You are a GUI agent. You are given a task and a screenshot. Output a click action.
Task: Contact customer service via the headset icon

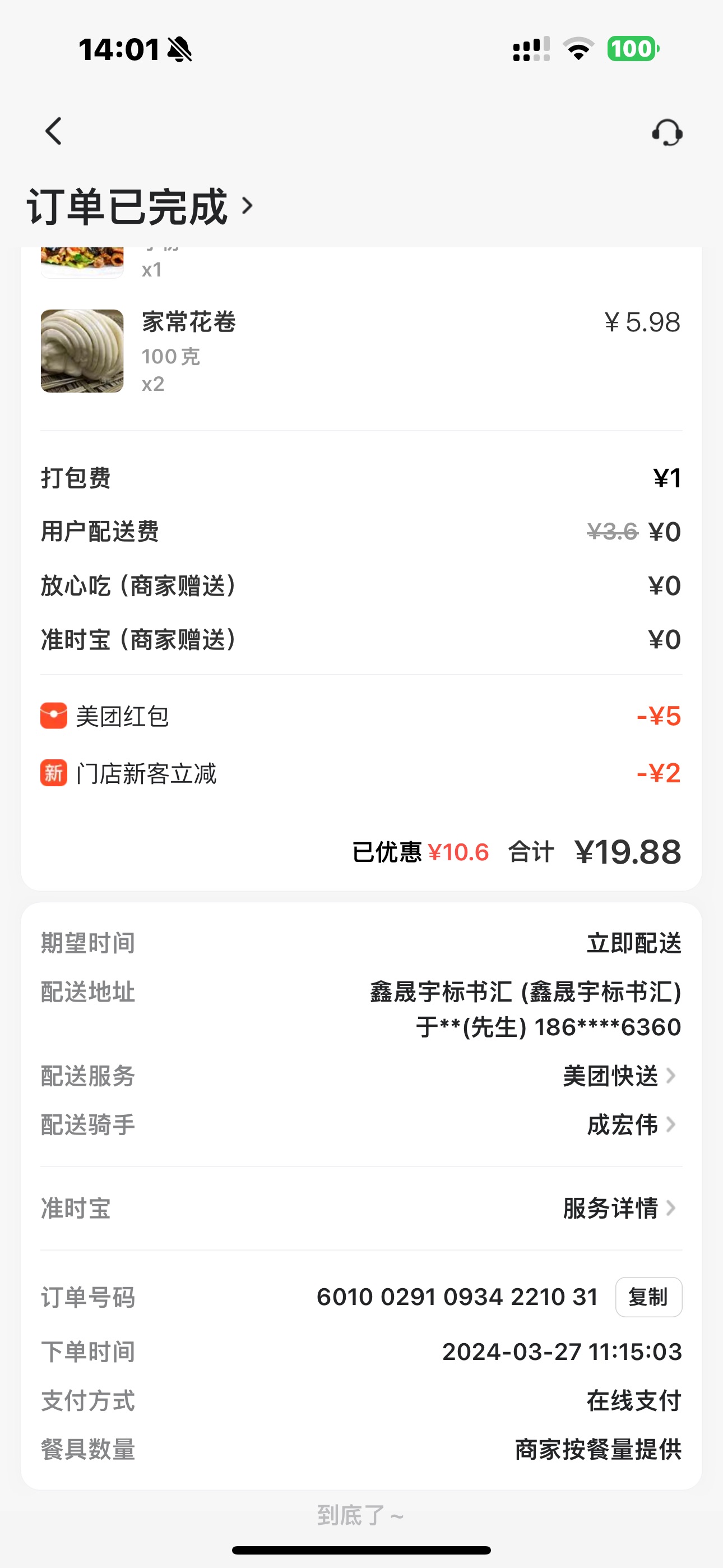(667, 132)
